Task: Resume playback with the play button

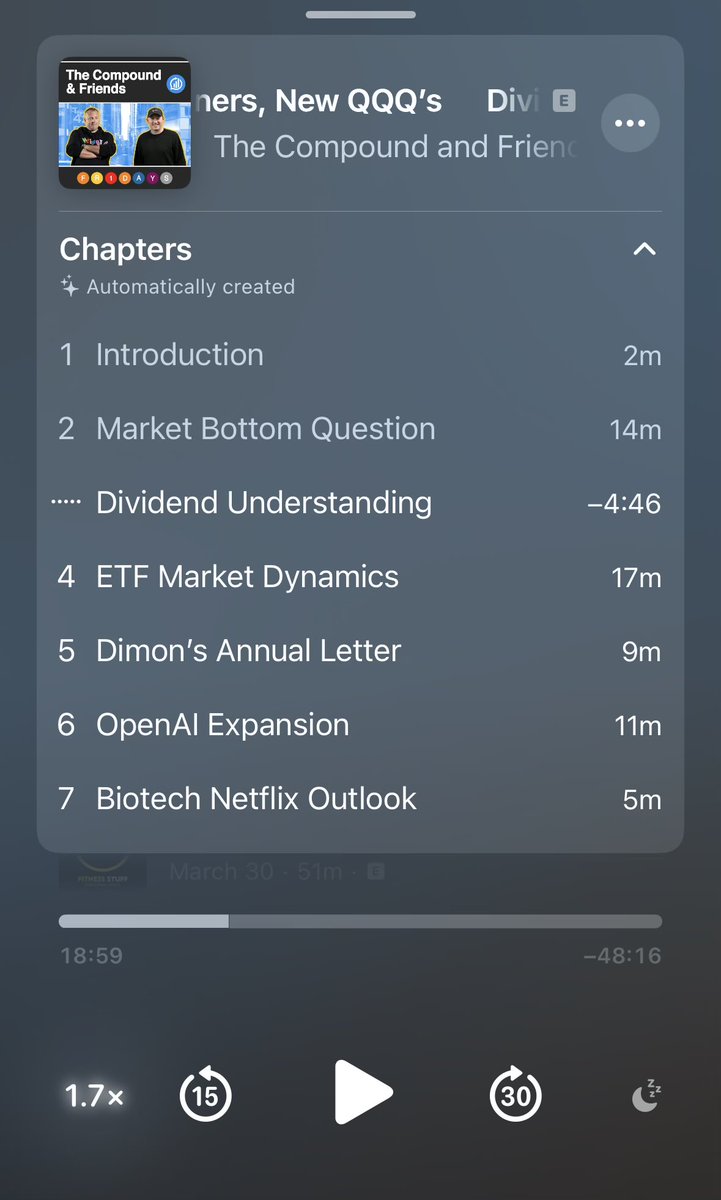Action: pyautogui.click(x=361, y=1094)
